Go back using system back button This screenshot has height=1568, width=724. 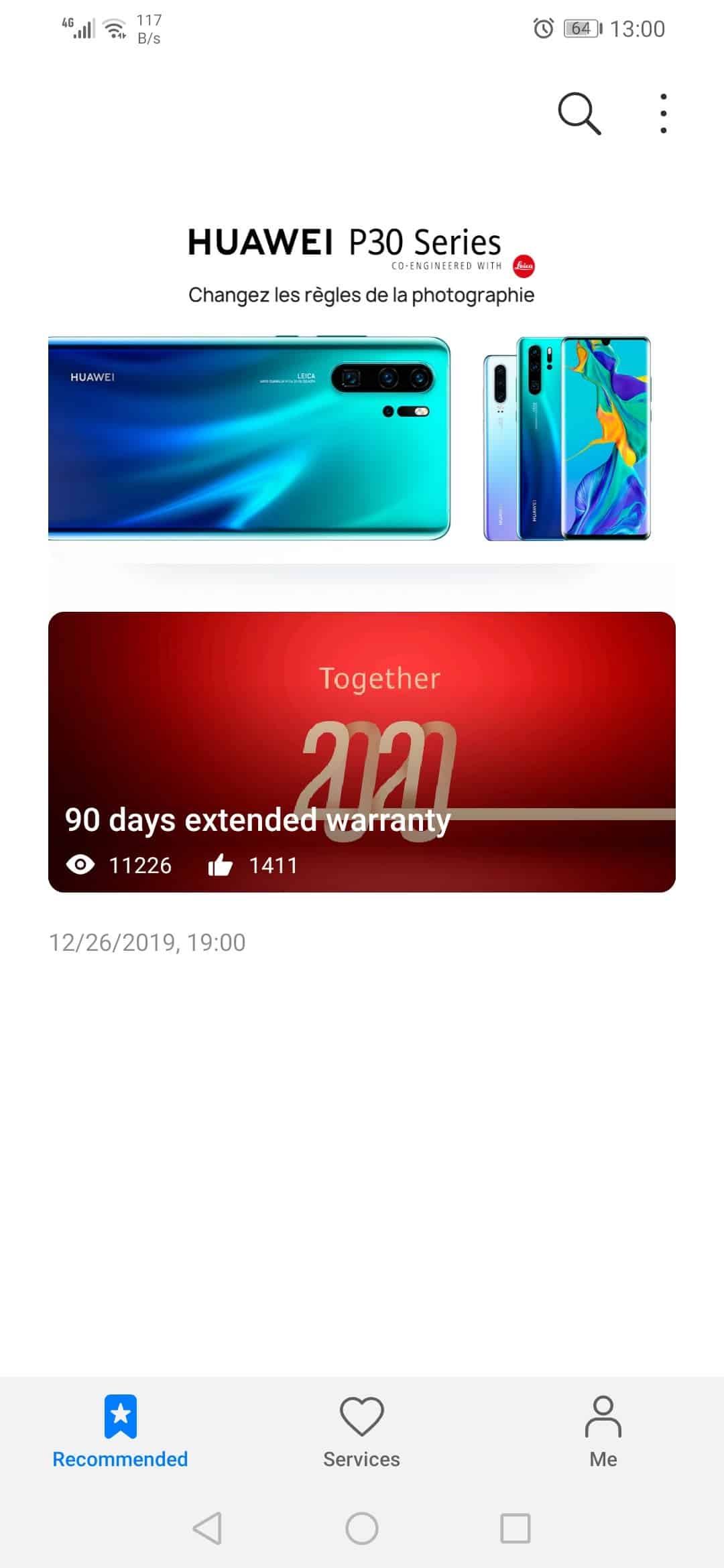[207, 1528]
